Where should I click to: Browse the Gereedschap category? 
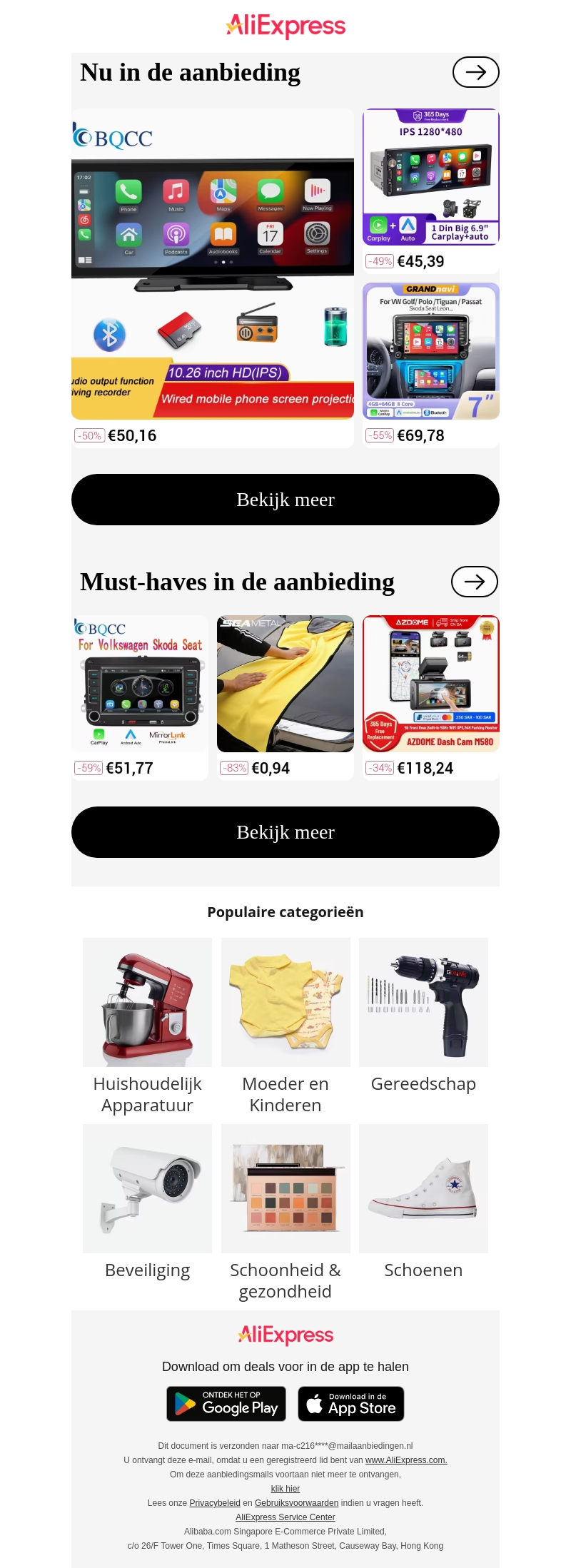[x=423, y=1003]
